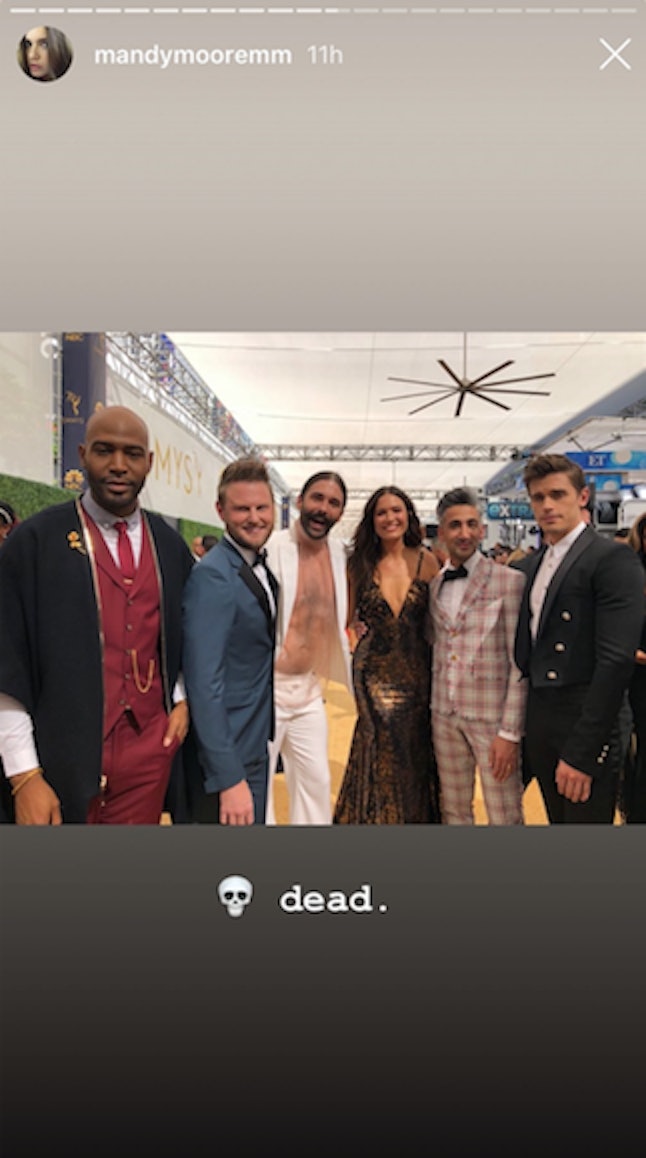Close the story viewer
646x1158 pixels.
pyautogui.click(x=615, y=54)
